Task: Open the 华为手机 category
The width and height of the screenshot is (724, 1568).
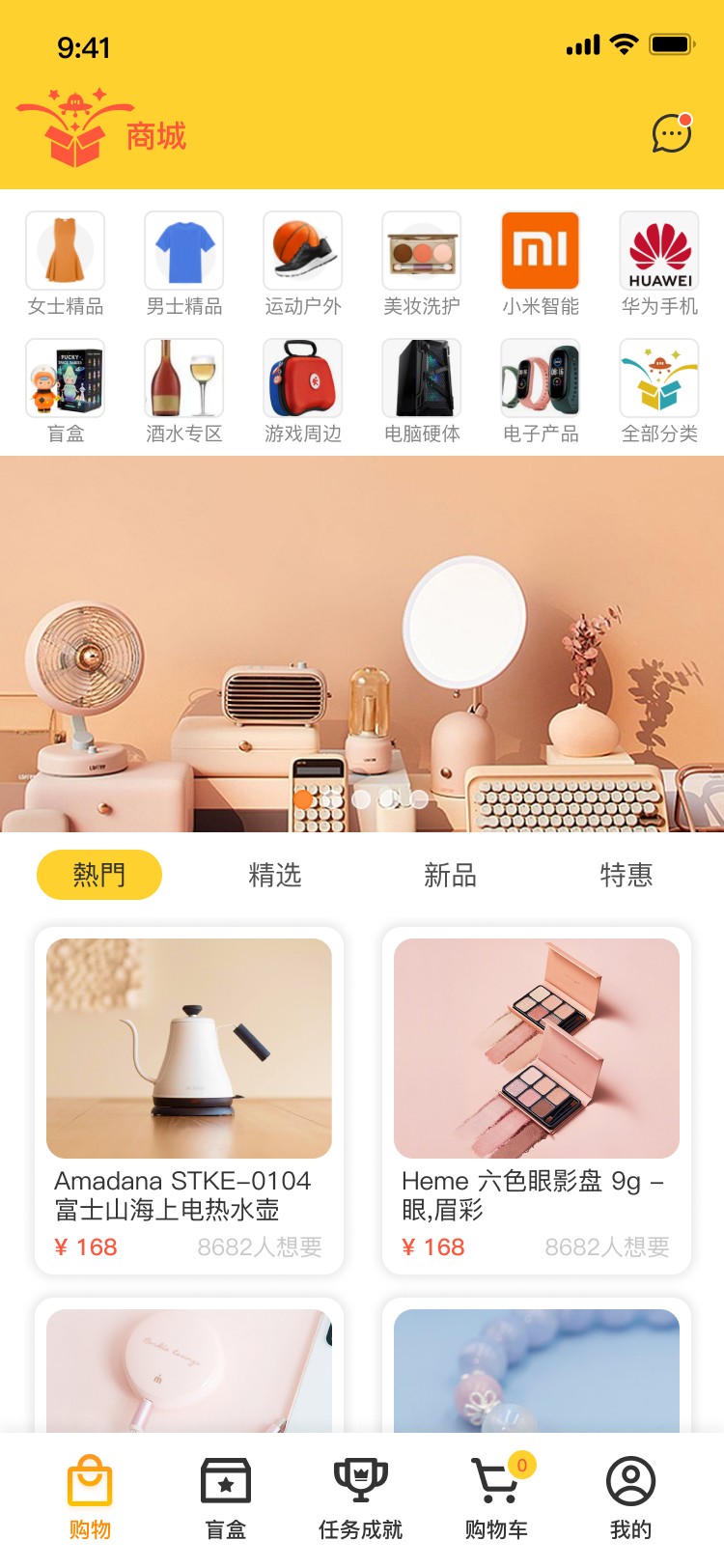Action: coord(659,264)
